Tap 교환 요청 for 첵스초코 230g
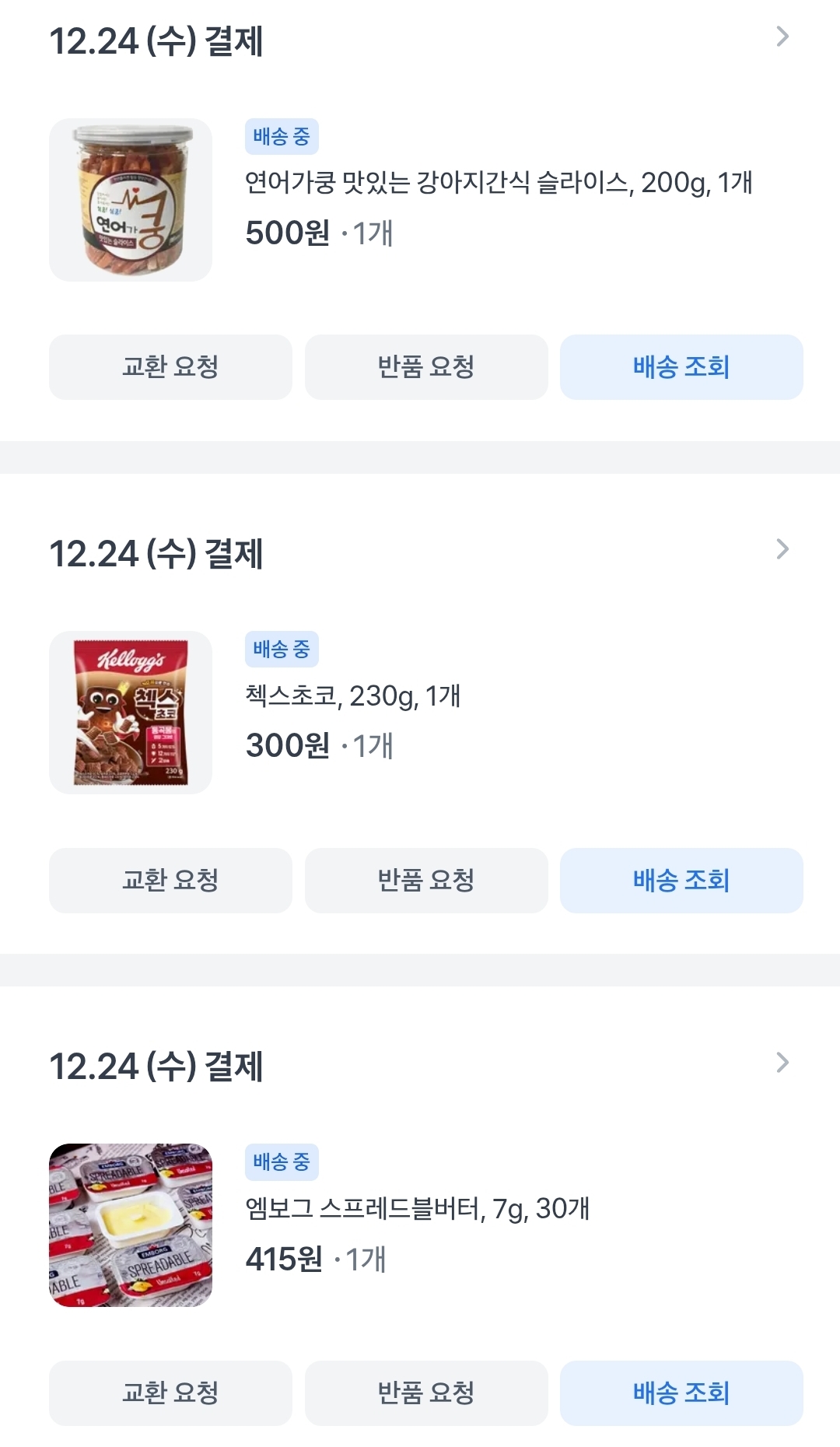 tap(170, 881)
